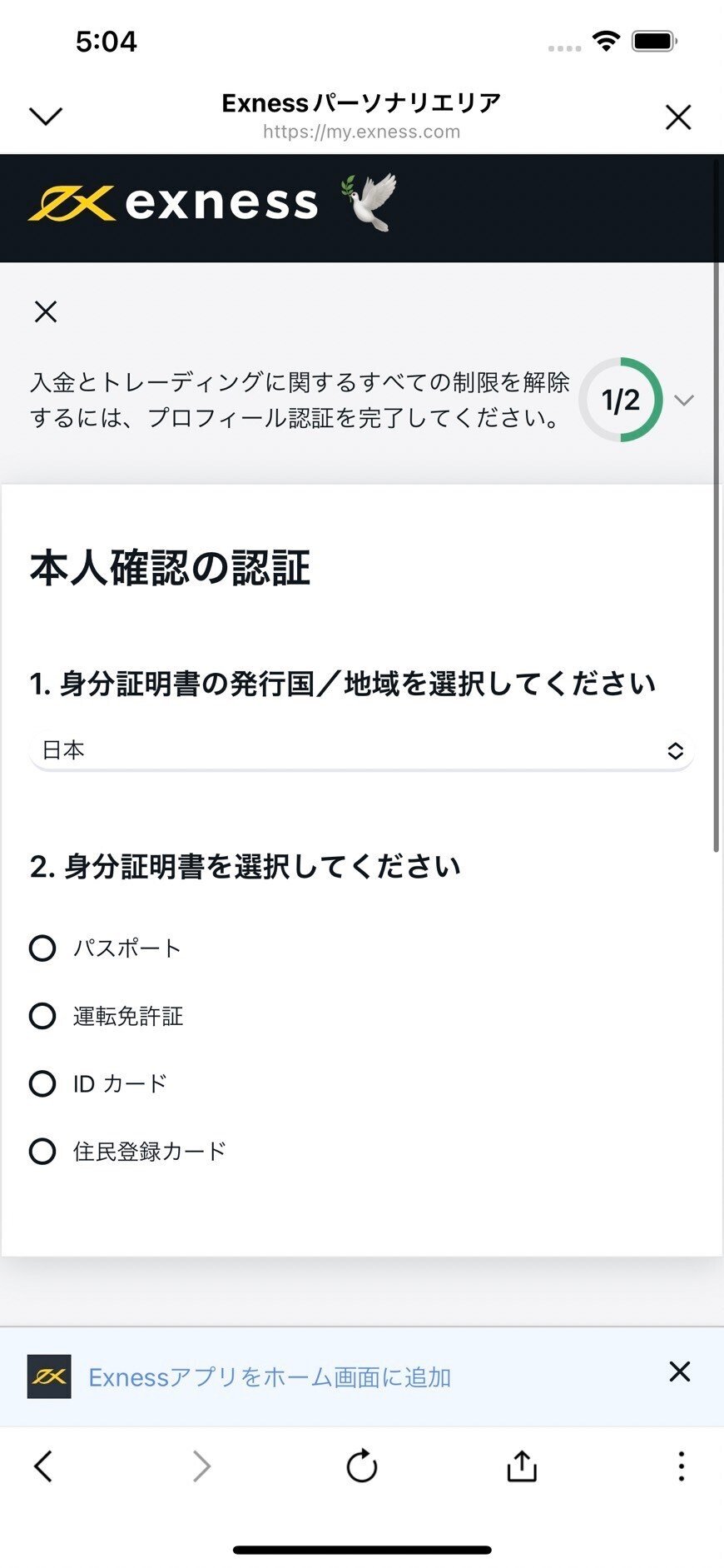Expand the 1/2 verification progress chevron
The height and width of the screenshot is (1568, 724).
click(x=684, y=401)
